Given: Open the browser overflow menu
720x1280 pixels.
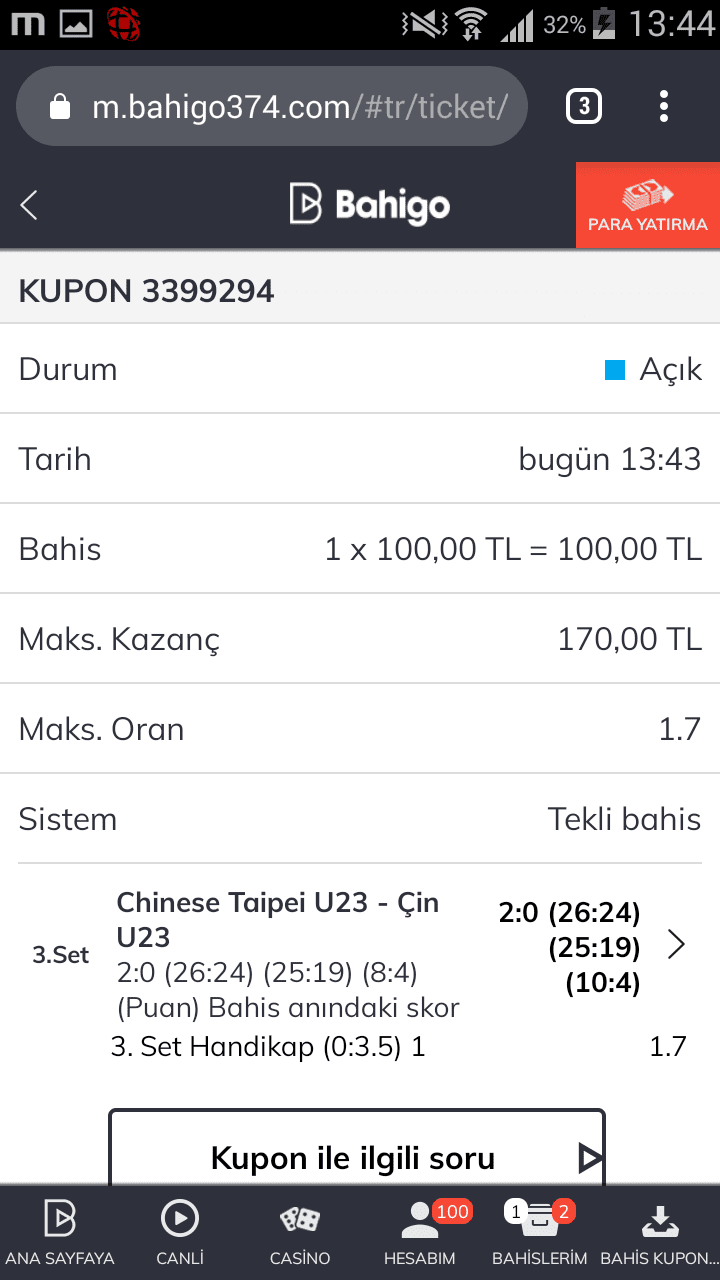Looking at the screenshot, I should pos(664,106).
